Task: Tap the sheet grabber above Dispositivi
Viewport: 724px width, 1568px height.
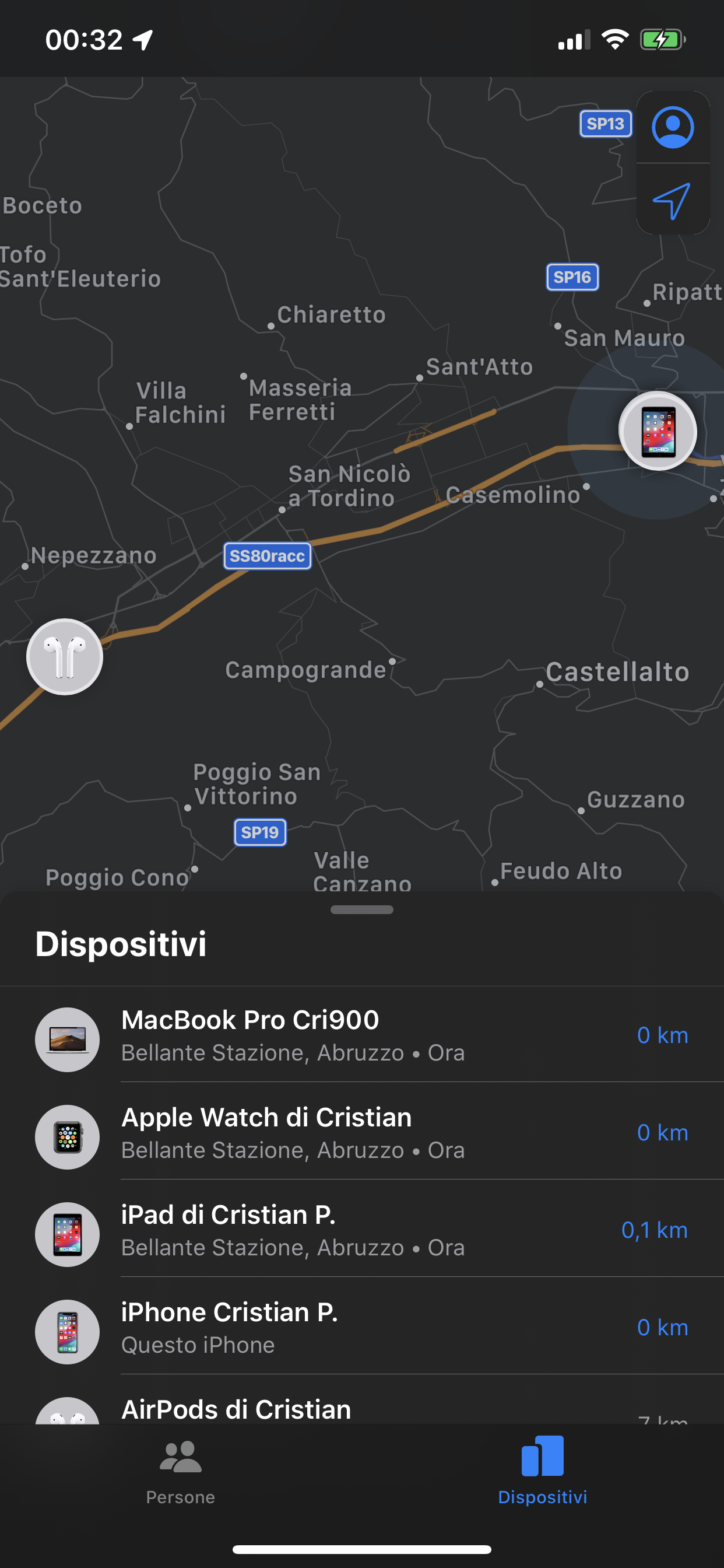Action: point(361,909)
